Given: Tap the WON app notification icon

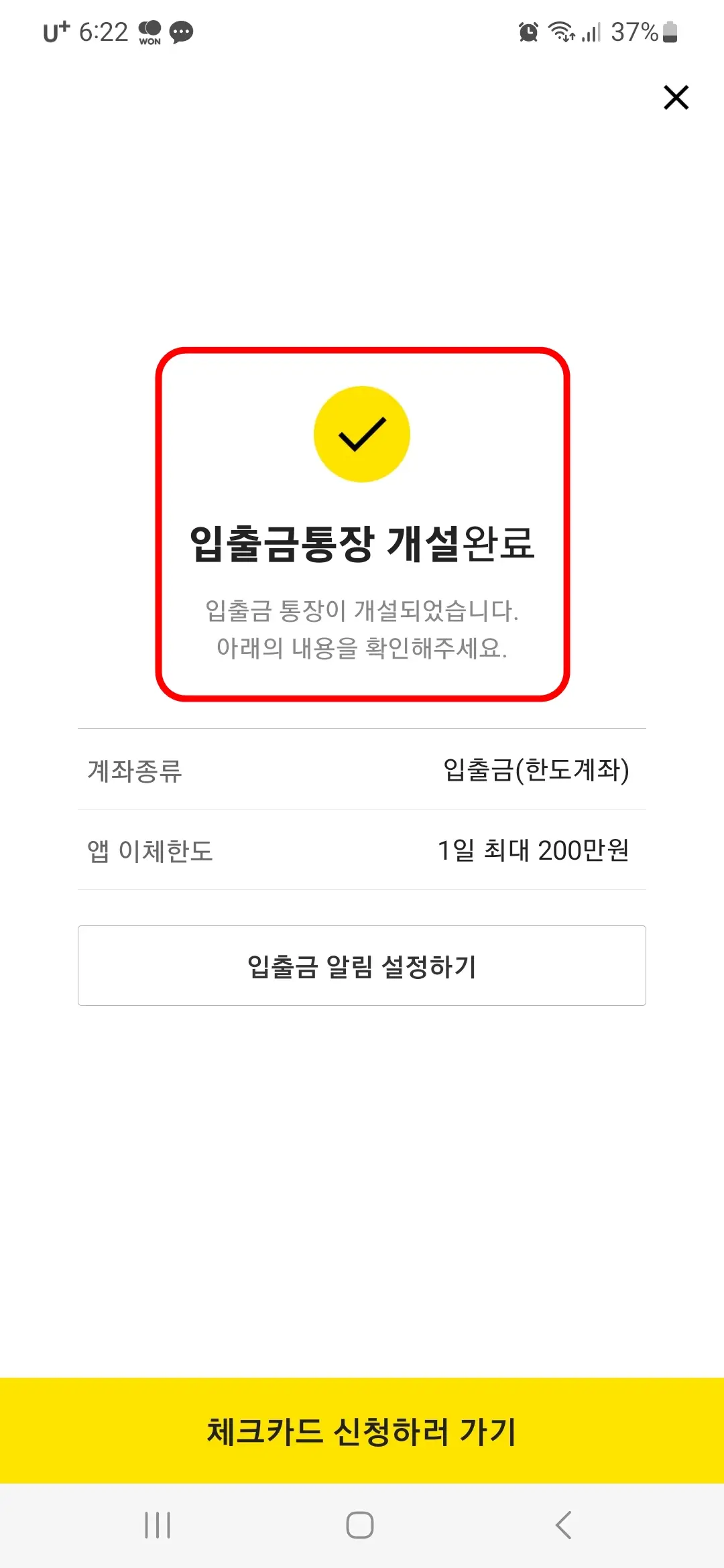Looking at the screenshot, I should pos(151,32).
